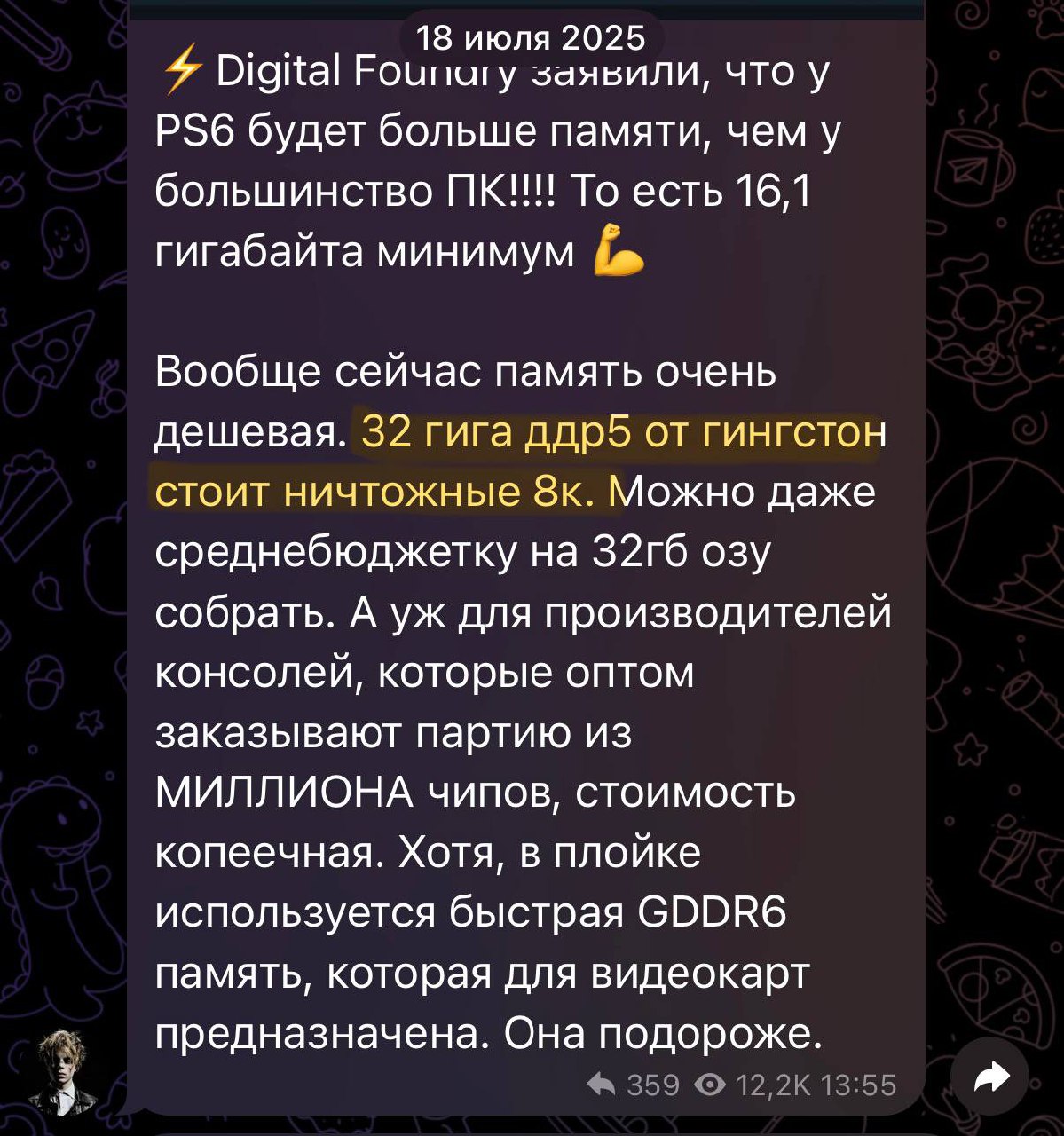Tap the 18 июля 2025 date chip
This screenshot has height=1136, width=1064.
pyautogui.click(x=531, y=37)
